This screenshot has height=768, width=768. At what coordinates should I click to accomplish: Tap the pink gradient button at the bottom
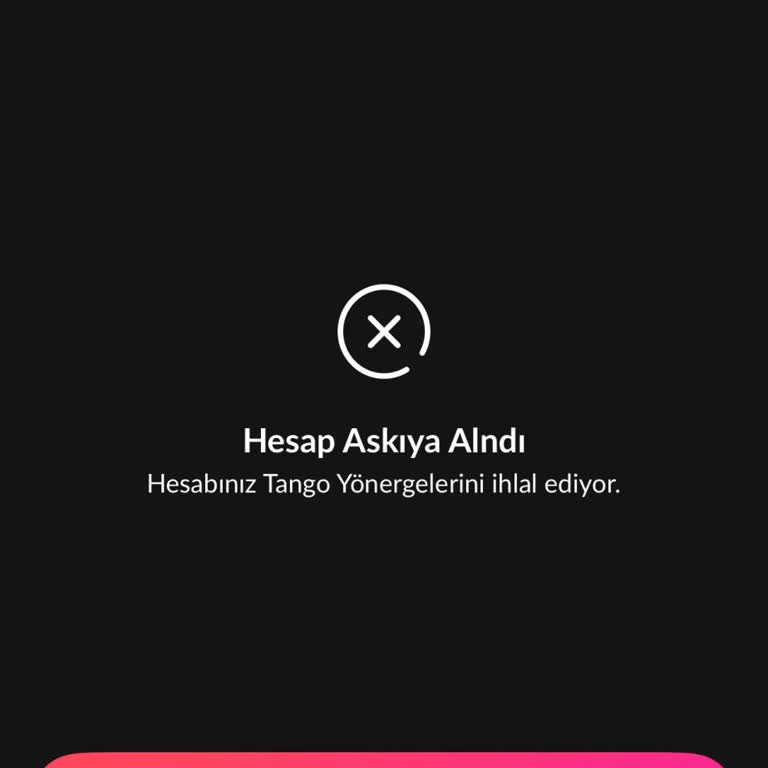[384, 761]
